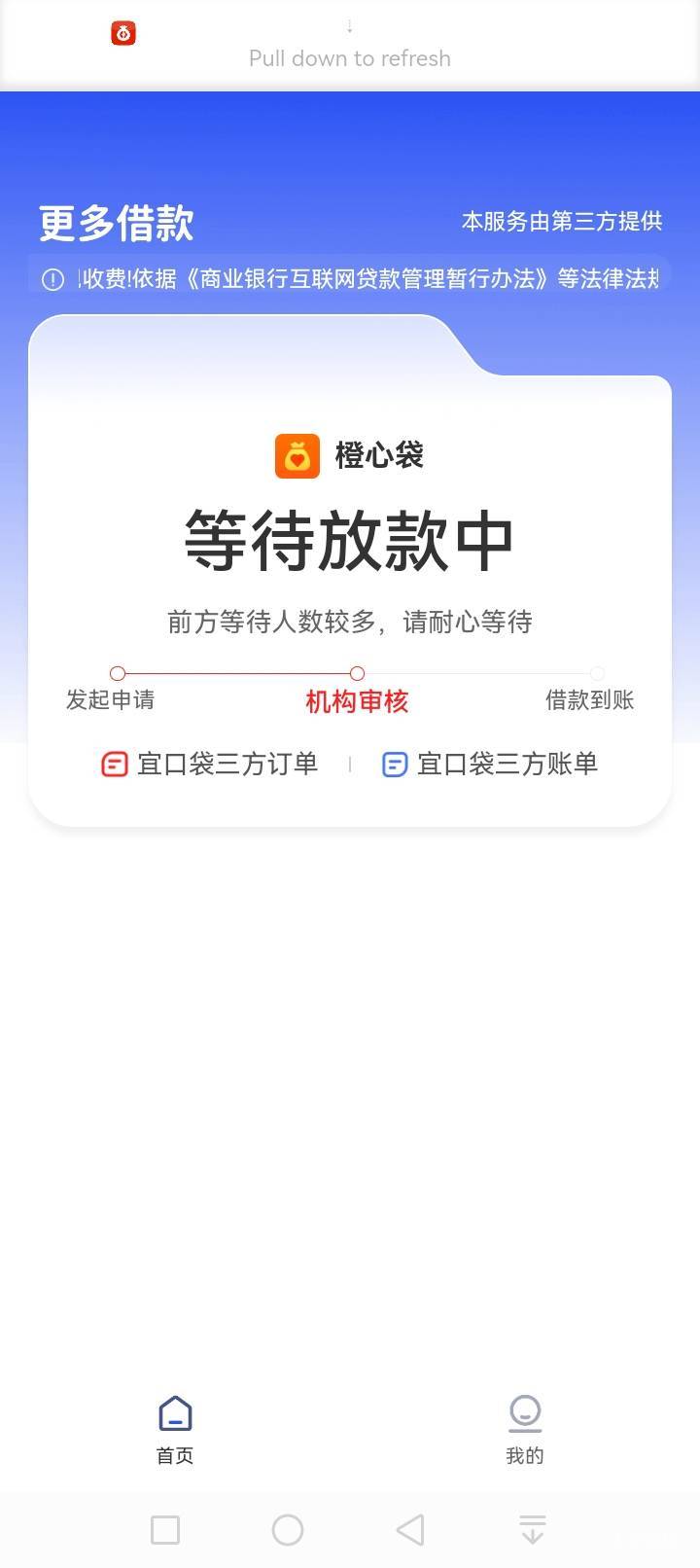Open recent apps with the square button
This screenshot has width=700, height=1568.
click(165, 1530)
